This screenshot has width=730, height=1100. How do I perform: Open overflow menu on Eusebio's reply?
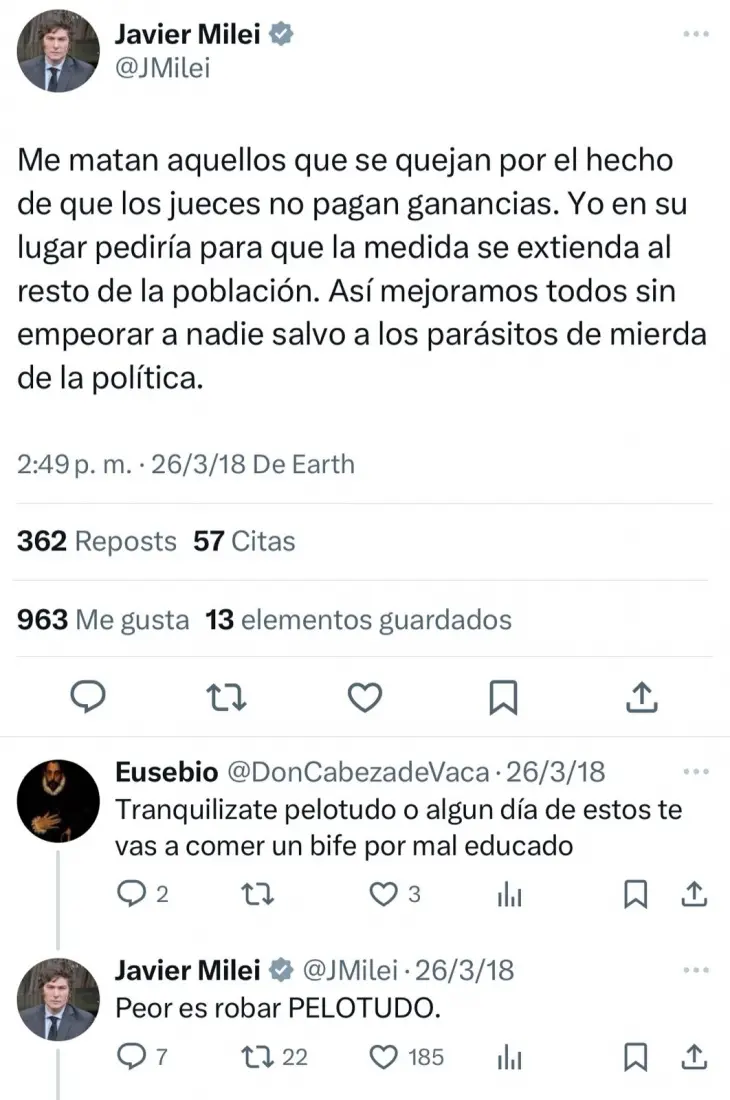[x=696, y=773]
